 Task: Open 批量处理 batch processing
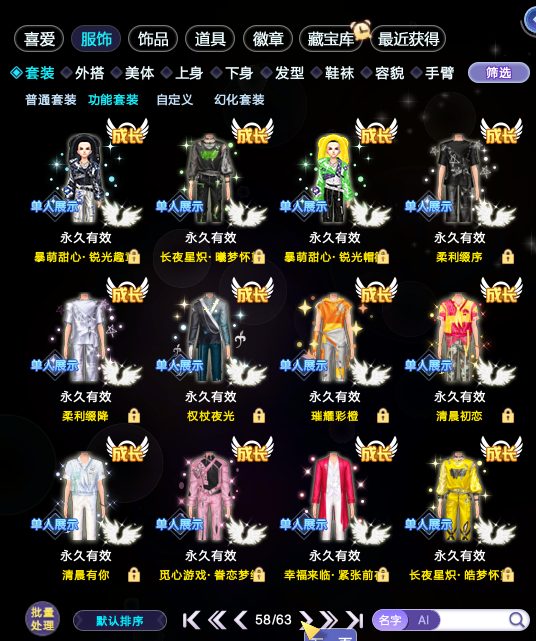[x=42, y=619]
